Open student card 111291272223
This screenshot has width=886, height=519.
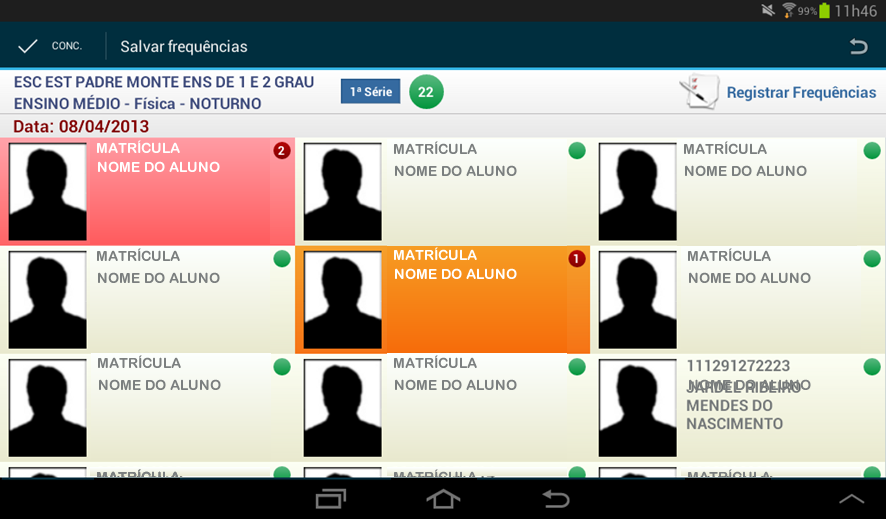tap(739, 406)
